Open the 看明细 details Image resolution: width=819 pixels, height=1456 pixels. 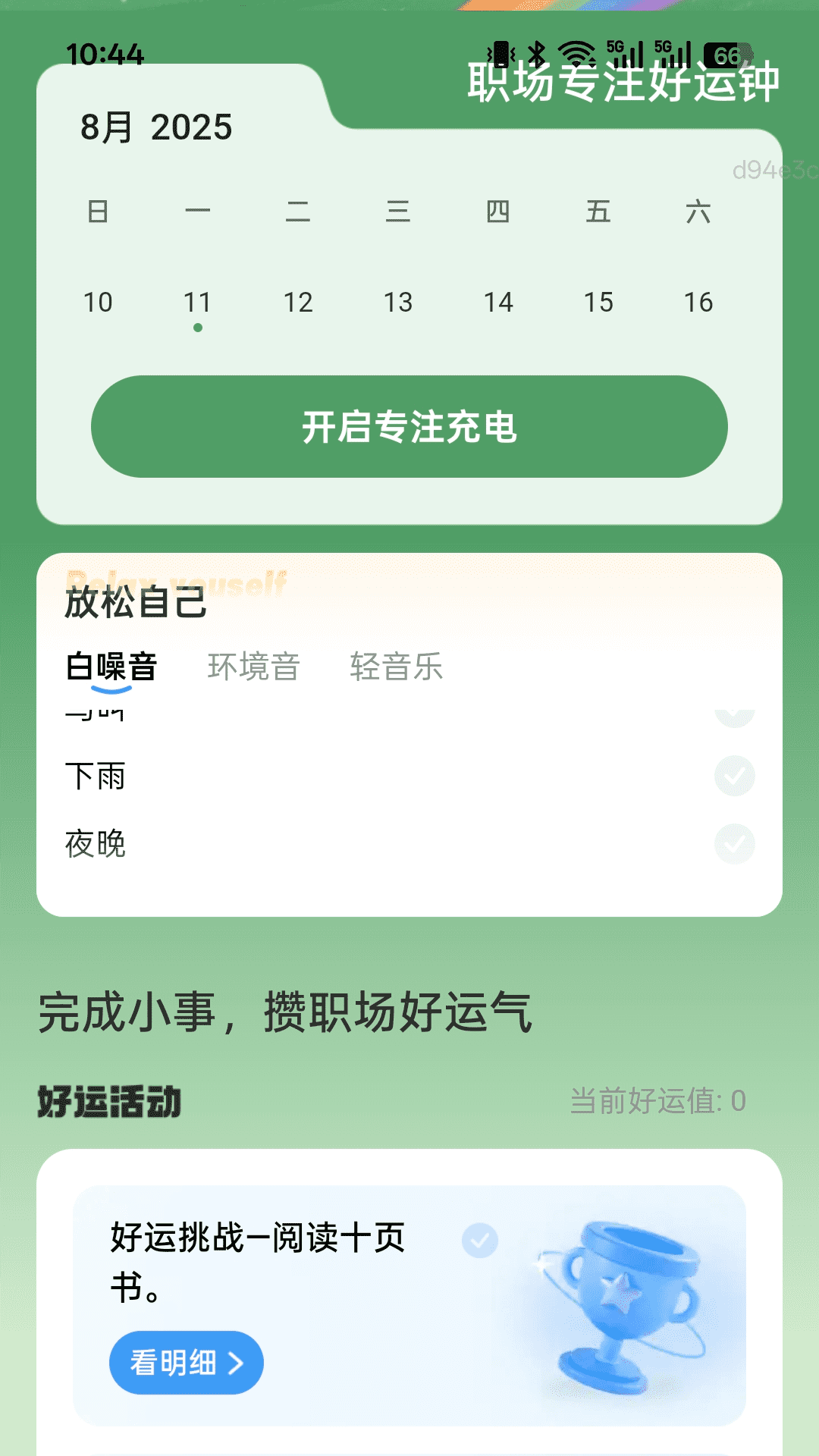coord(186,1362)
